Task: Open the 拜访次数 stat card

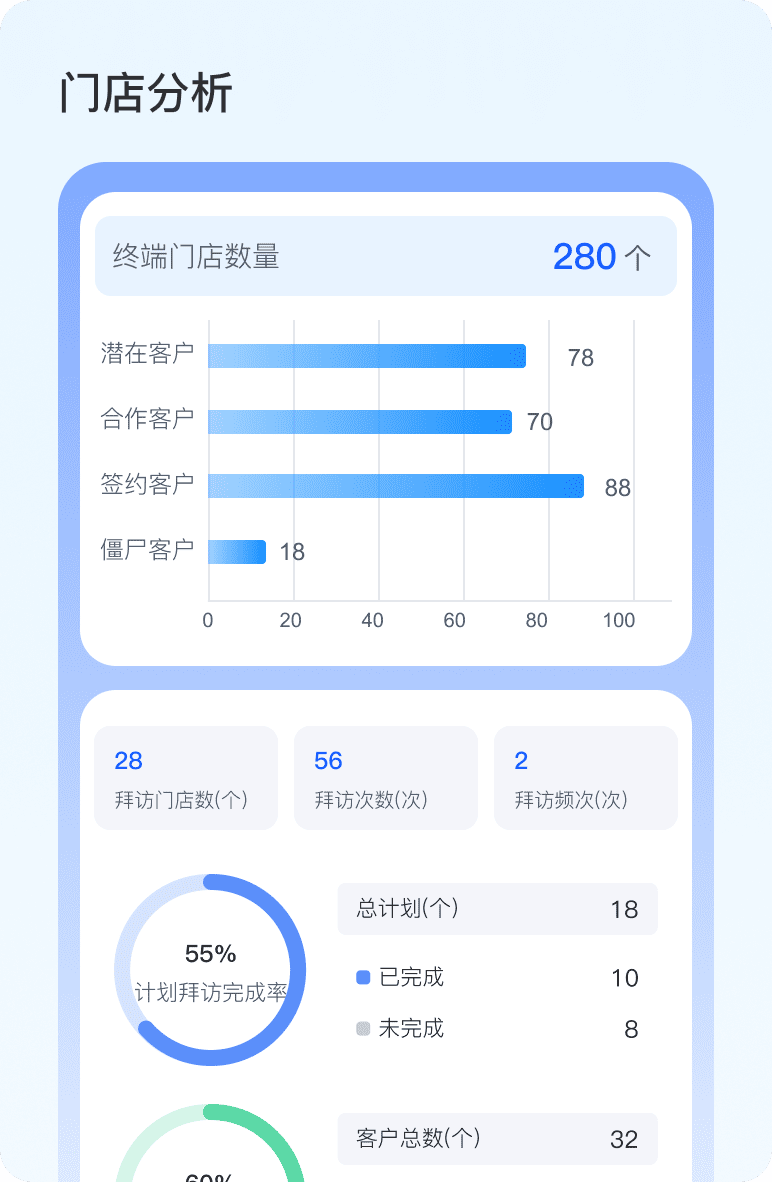Action: 385,778
